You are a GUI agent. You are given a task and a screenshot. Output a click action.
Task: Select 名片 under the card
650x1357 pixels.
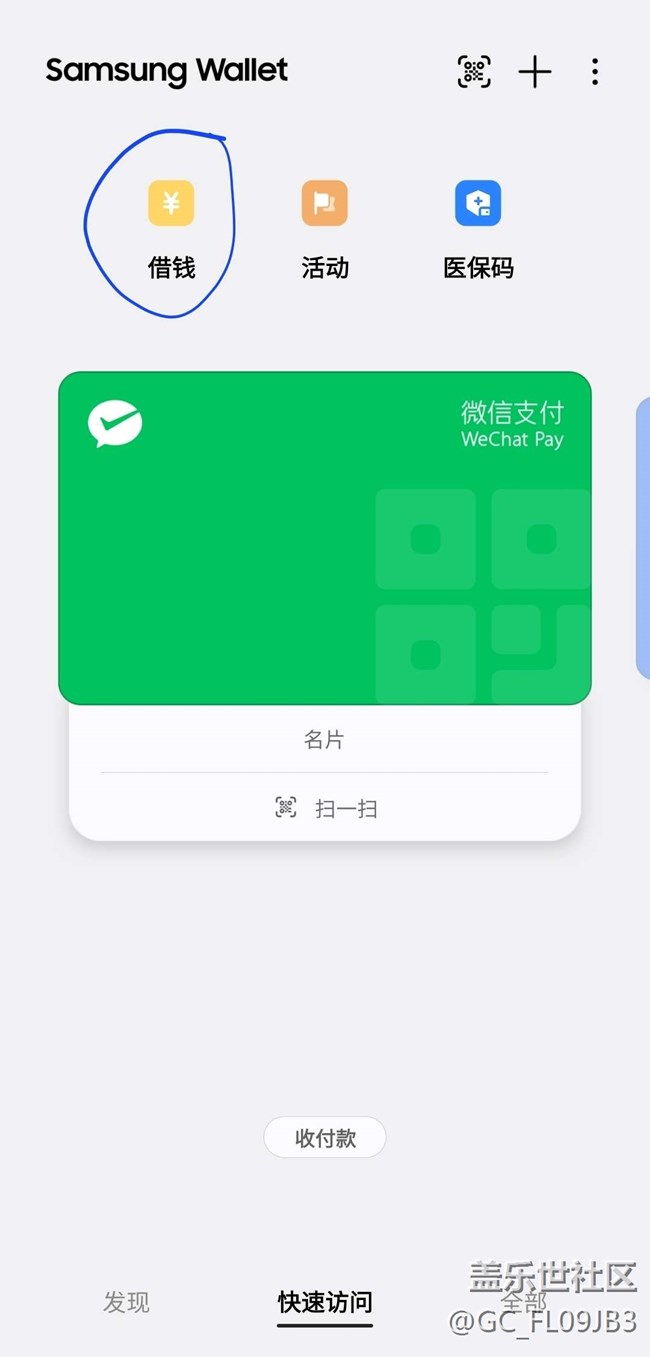[325, 740]
